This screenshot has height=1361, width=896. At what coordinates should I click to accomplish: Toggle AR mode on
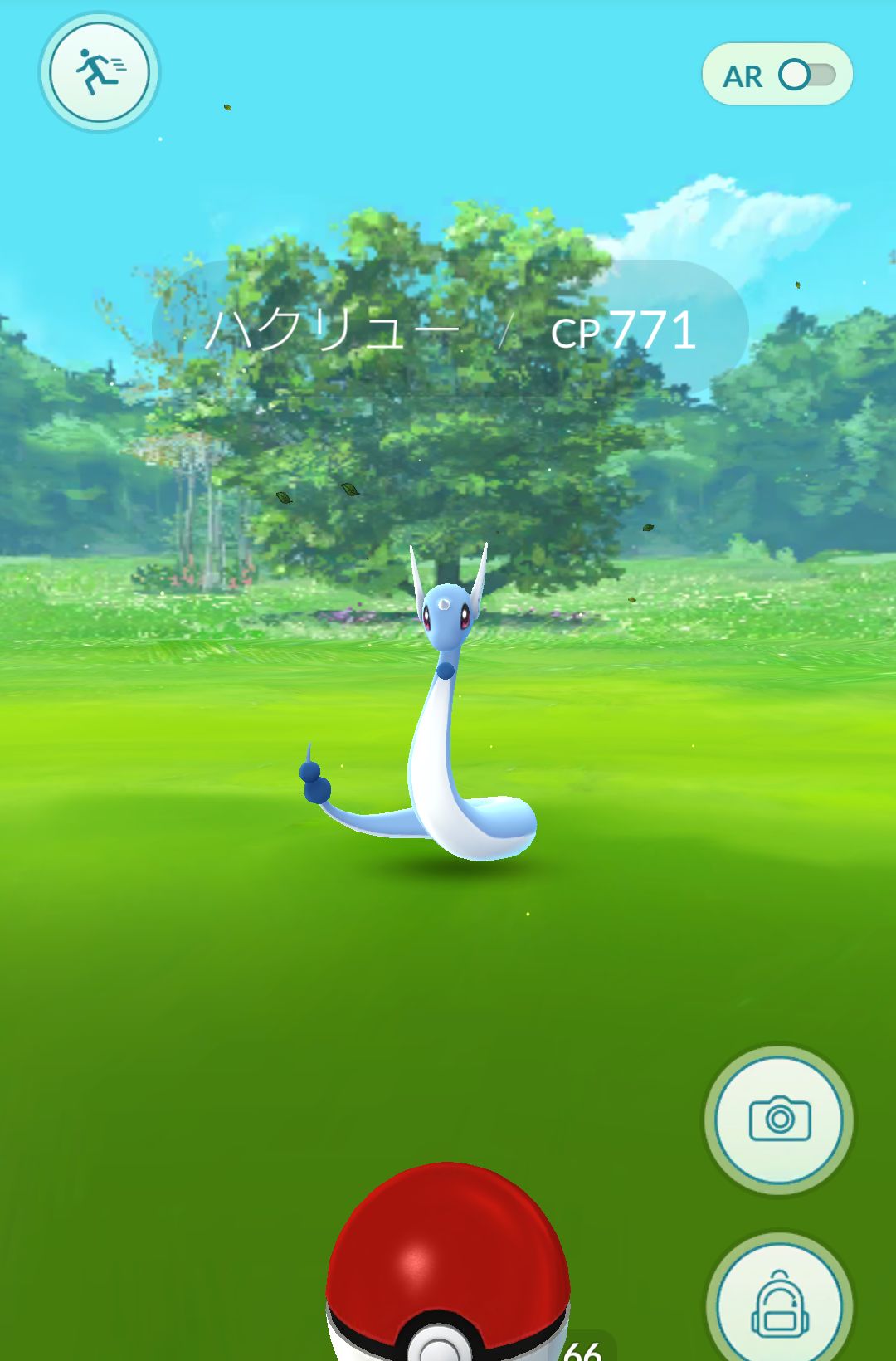coord(806,75)
